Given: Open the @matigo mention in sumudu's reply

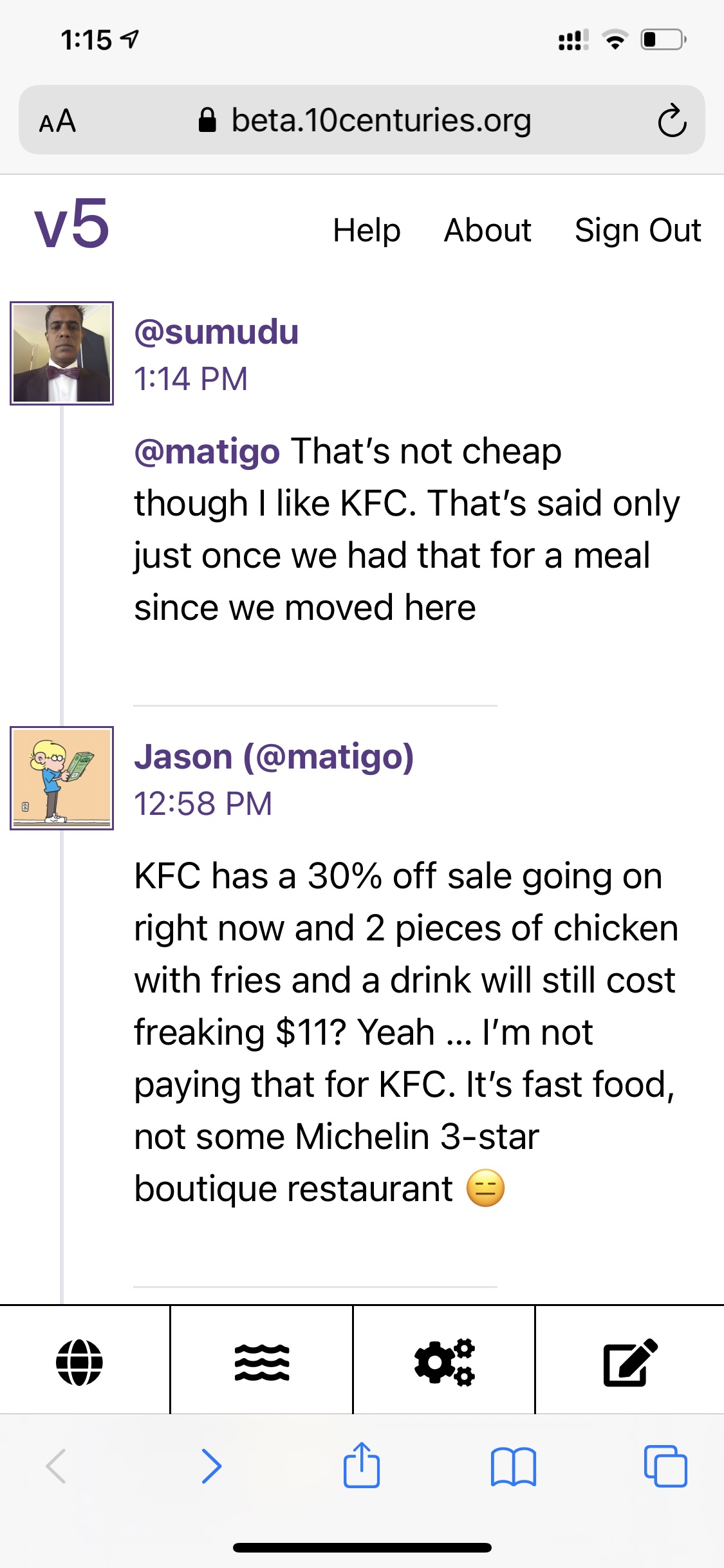Looking at the screenshot, I should (x=207, y=451).
